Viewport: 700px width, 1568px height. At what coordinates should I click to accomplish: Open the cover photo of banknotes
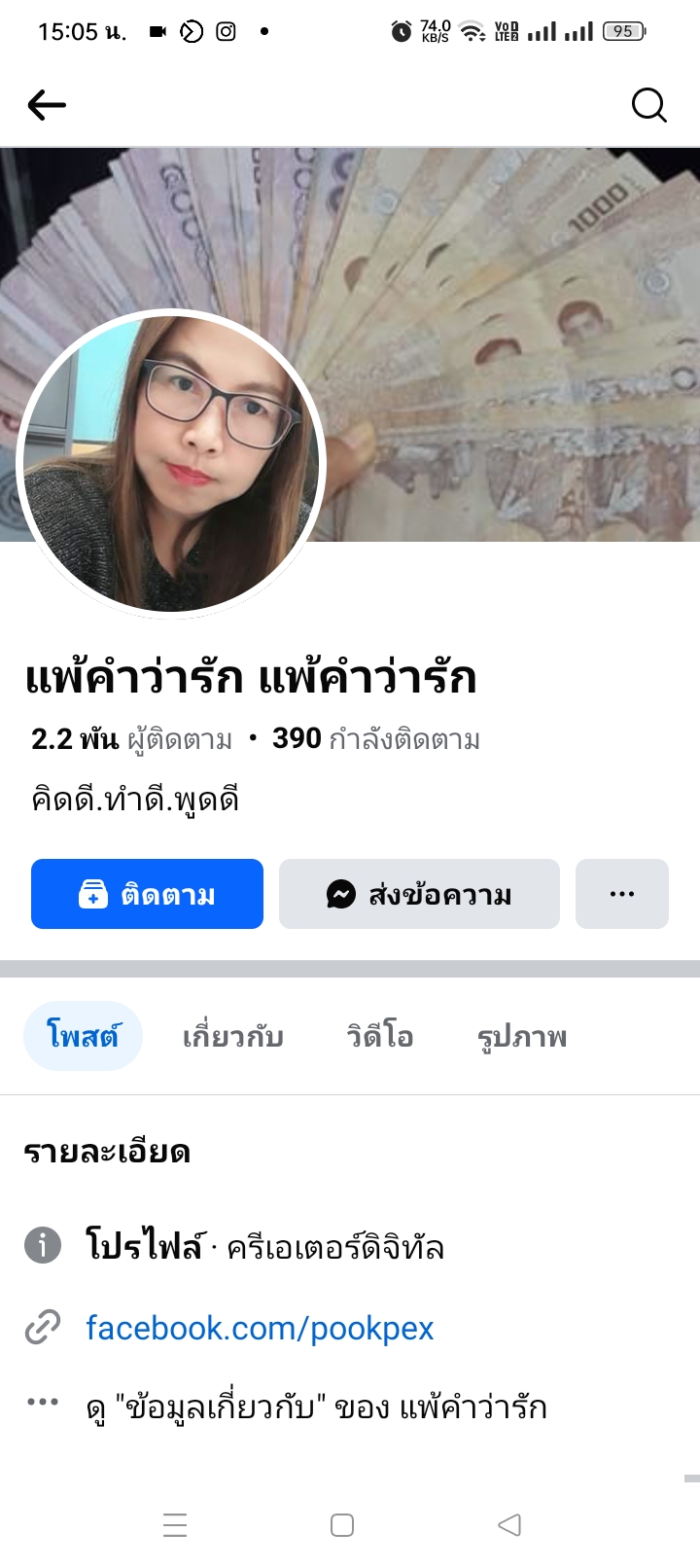click(506, 292)
